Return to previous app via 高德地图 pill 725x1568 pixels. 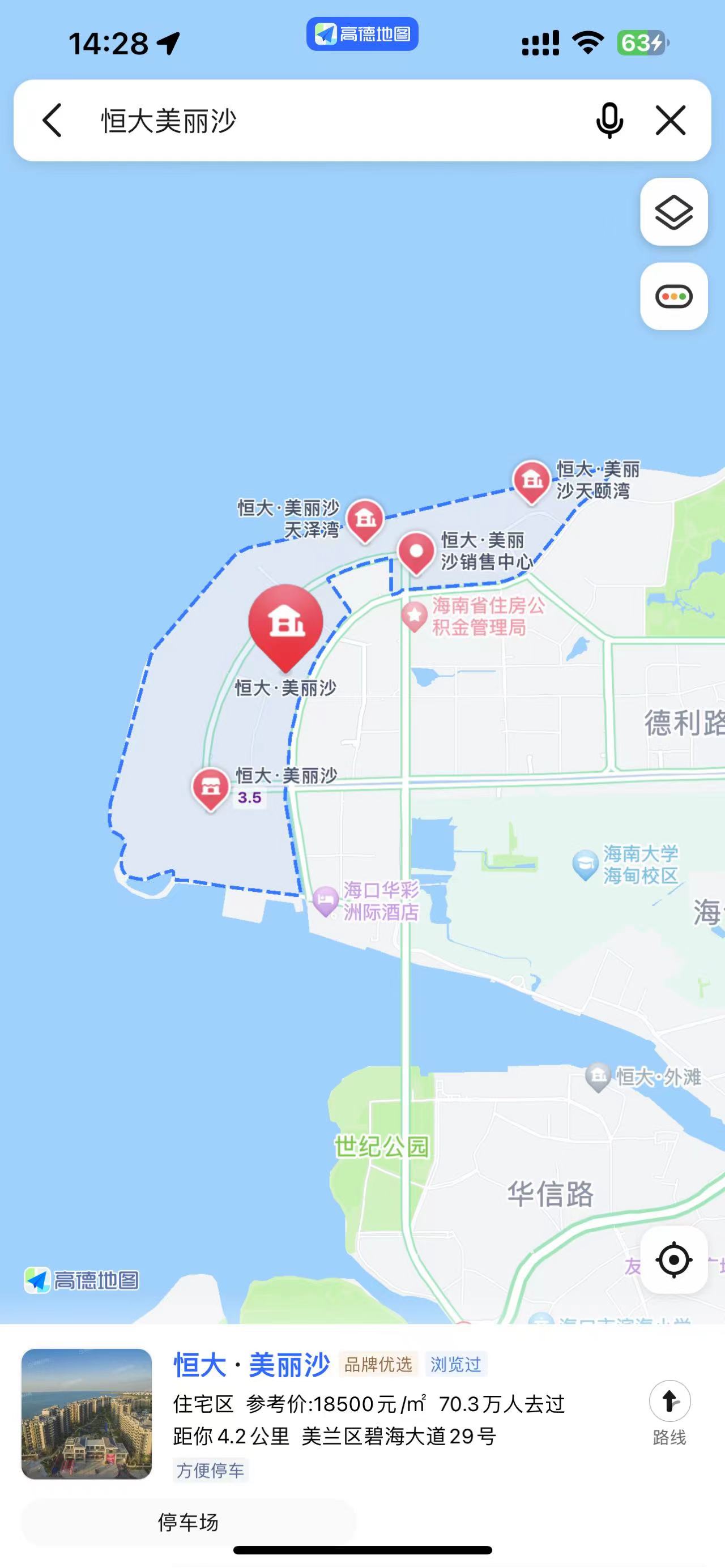click(x=362, y=34)
